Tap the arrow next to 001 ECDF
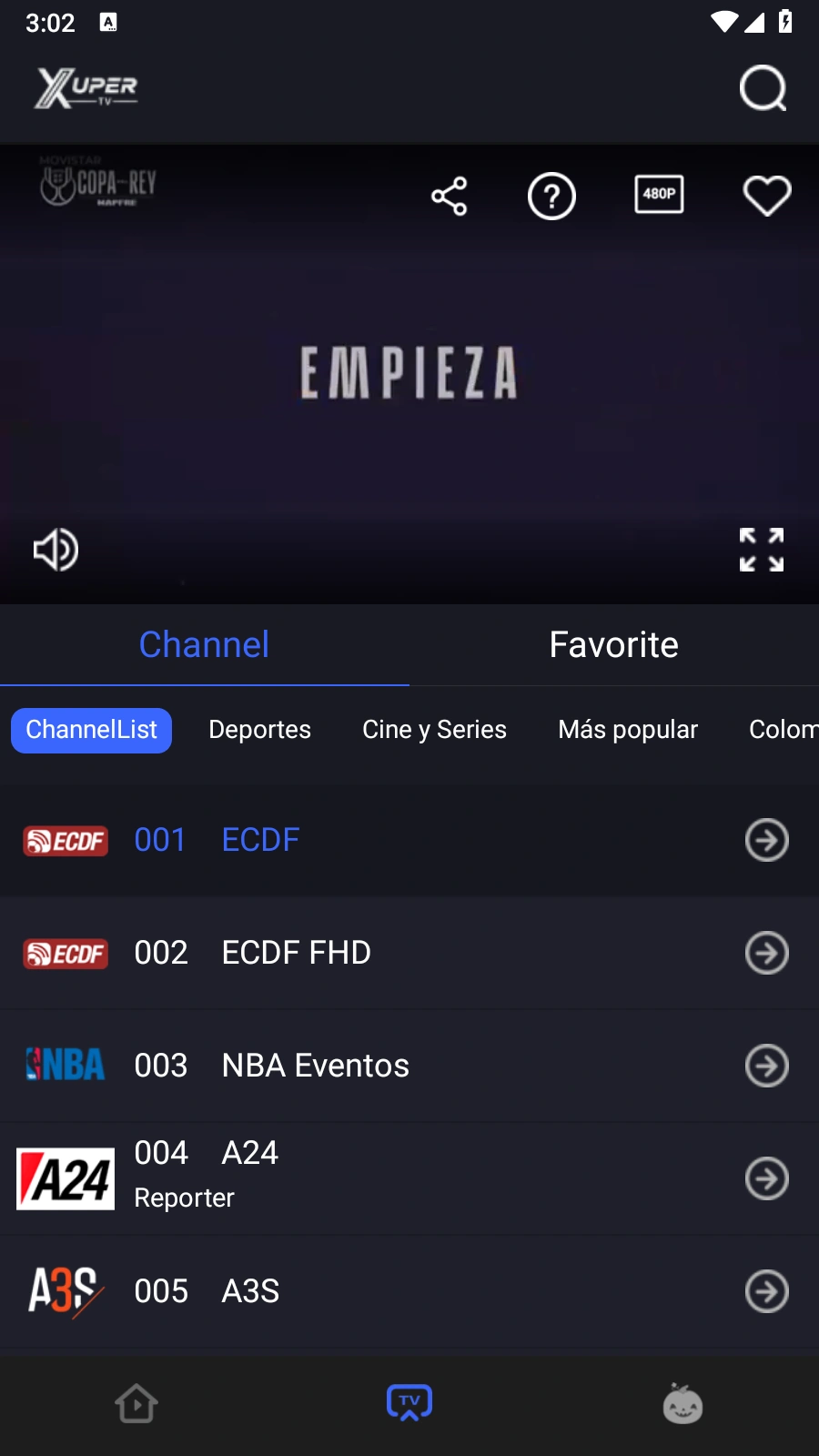Screen dimensions: 819x1456 point(767,840)
